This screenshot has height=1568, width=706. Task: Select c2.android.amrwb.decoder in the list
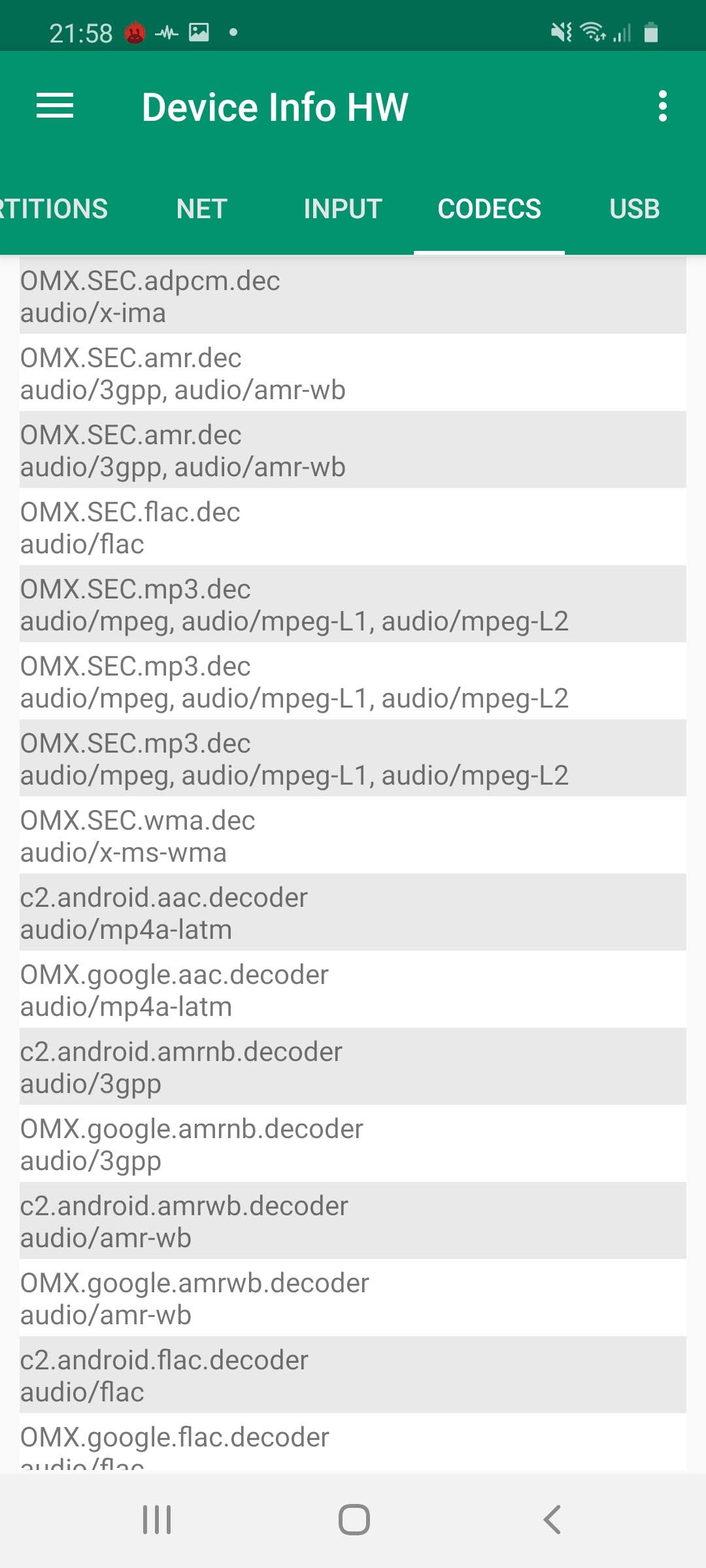[353, 1221]
